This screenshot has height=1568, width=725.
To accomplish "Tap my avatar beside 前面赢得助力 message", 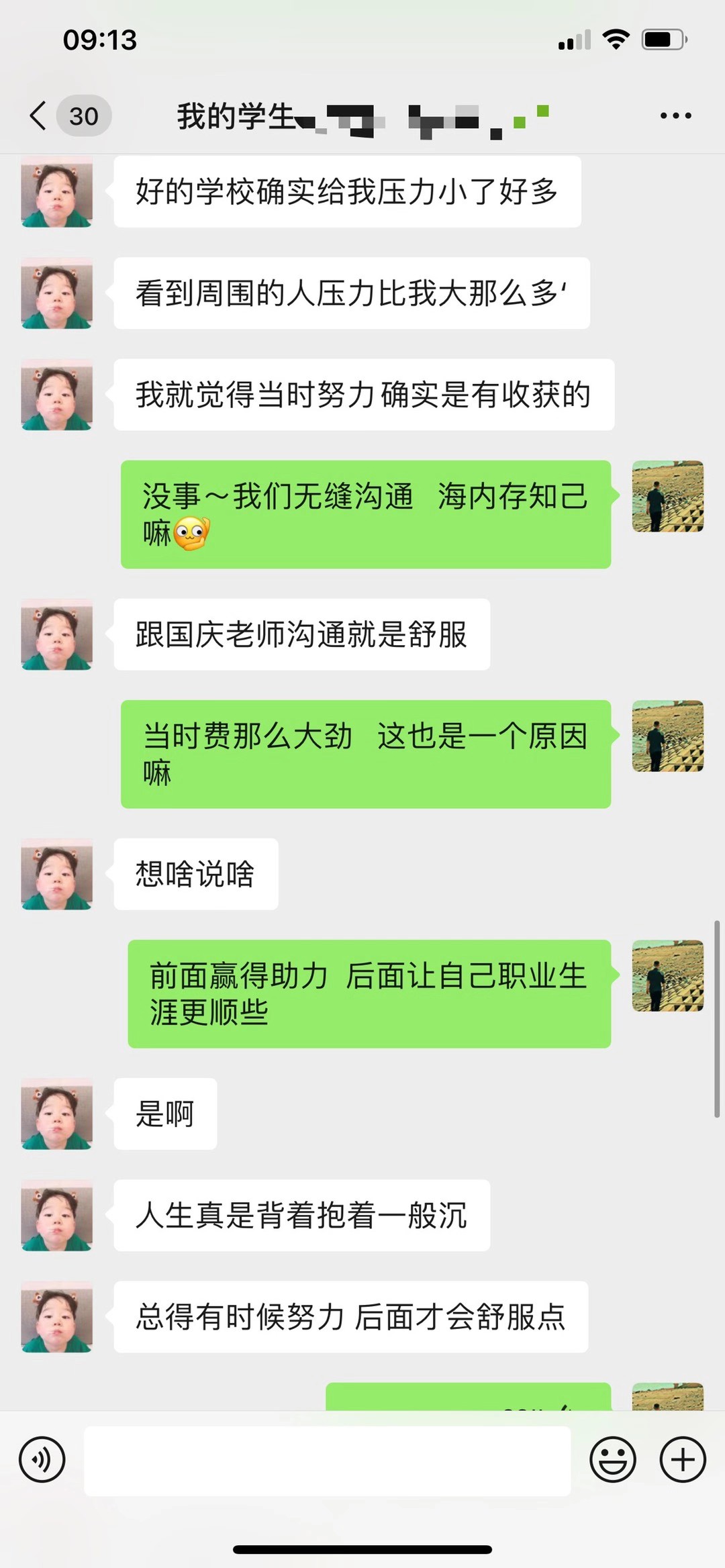I will coord(667,976).
